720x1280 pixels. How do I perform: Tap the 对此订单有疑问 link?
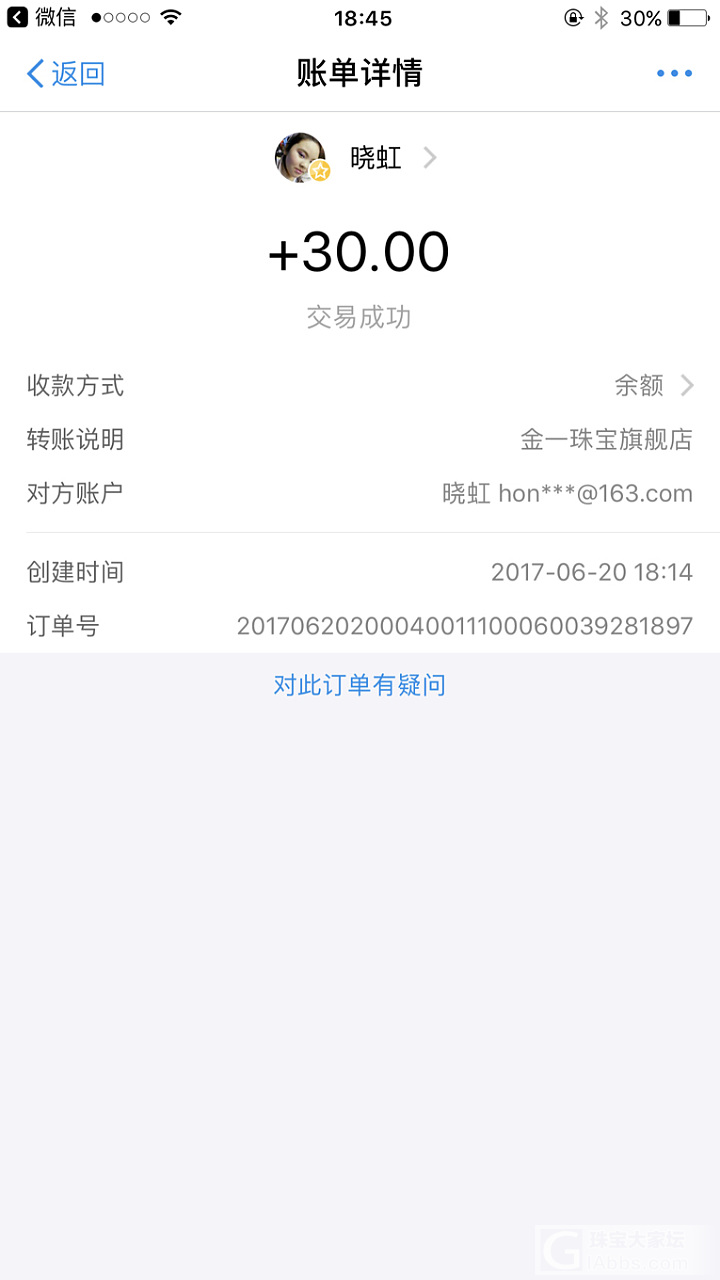359,685
